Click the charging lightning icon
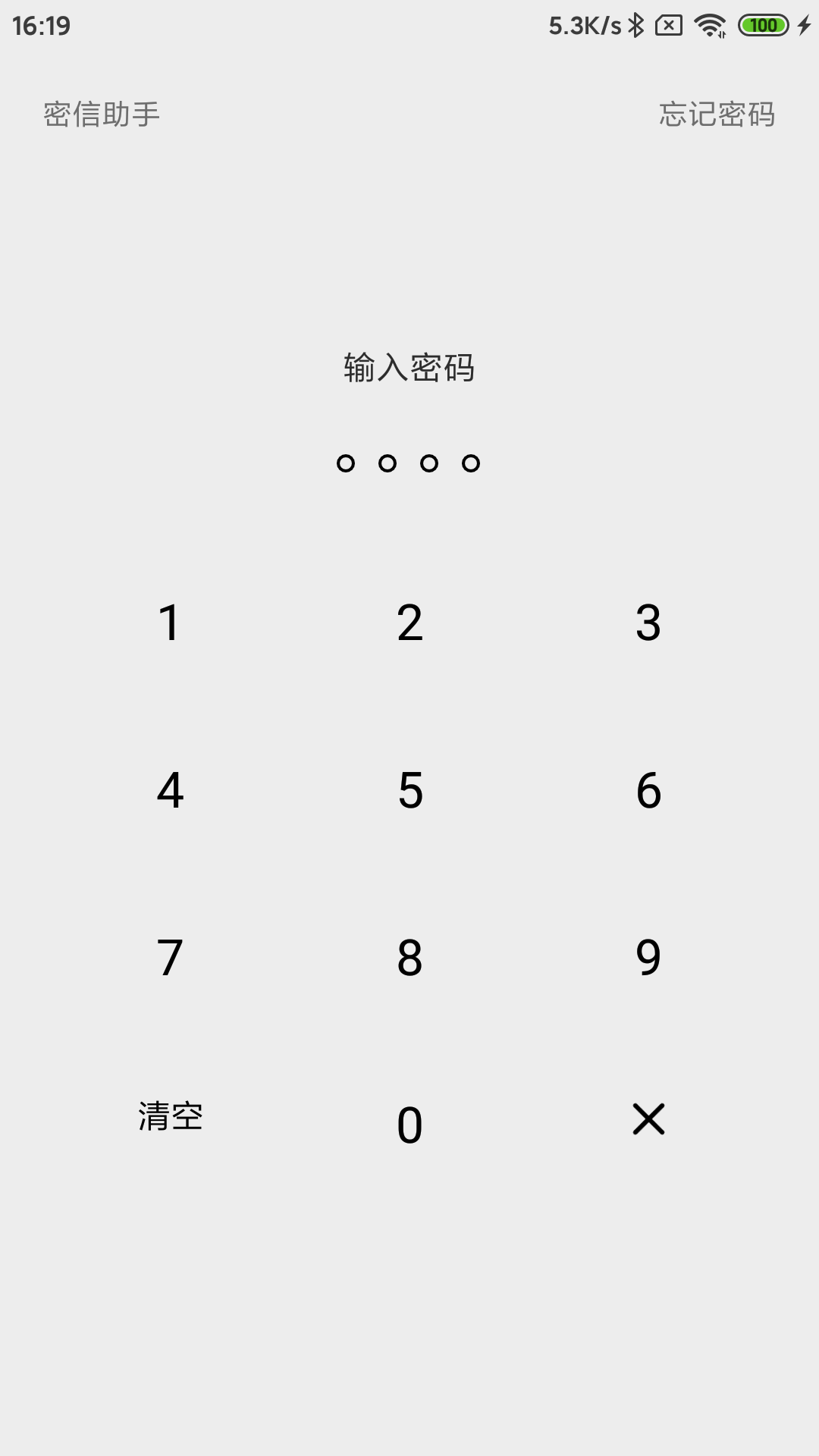 pos(804,25)
